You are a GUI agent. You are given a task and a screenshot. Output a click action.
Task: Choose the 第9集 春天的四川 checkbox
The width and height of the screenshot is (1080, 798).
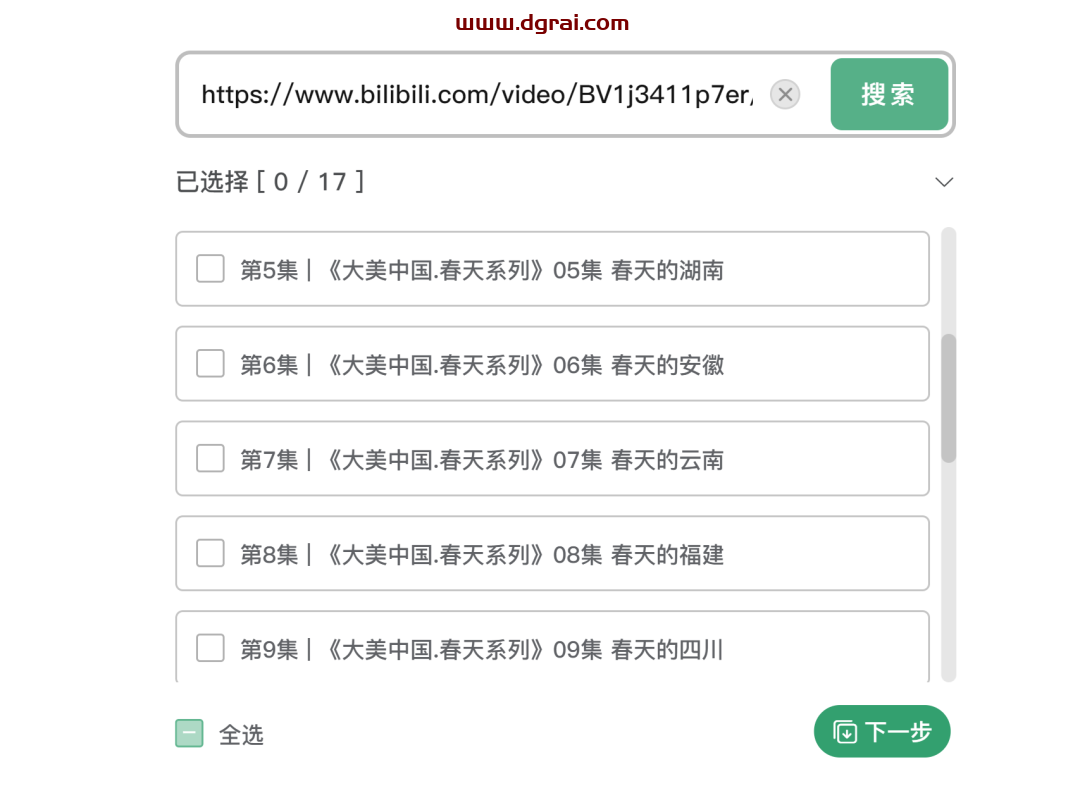(210, 648)
